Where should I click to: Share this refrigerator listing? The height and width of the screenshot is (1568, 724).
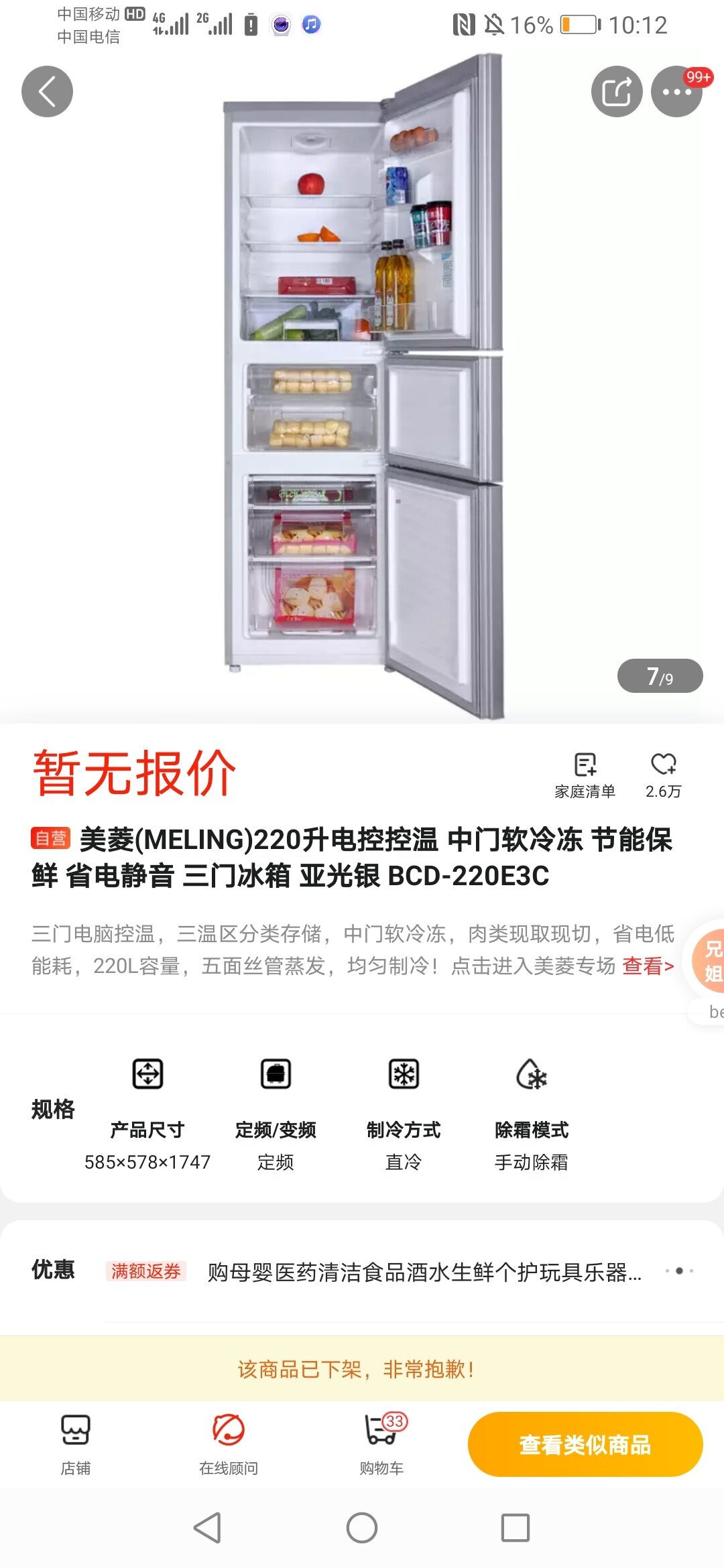point(617,92)
